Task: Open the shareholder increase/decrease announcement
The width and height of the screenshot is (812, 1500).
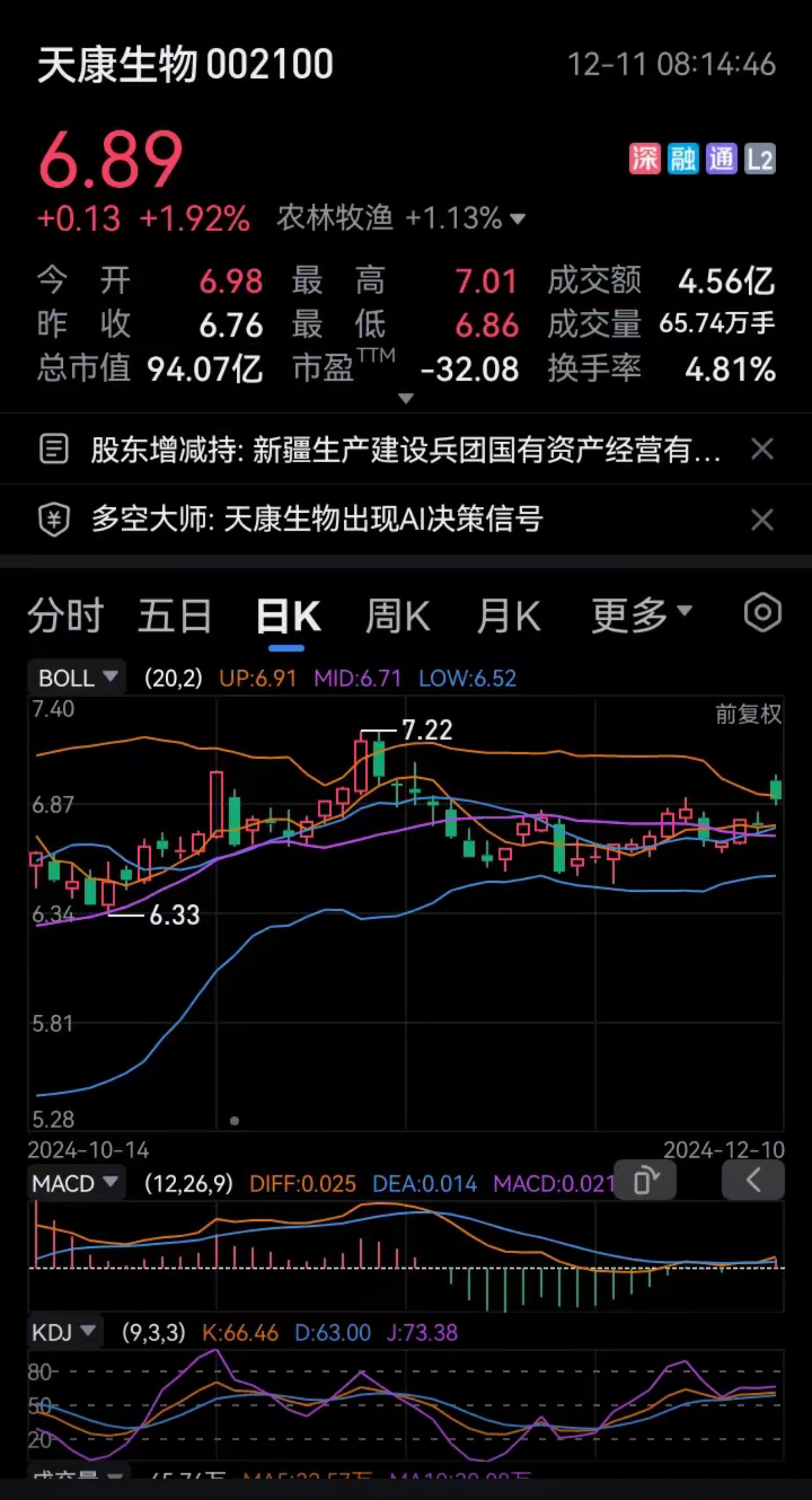Action: click(403, 448)
